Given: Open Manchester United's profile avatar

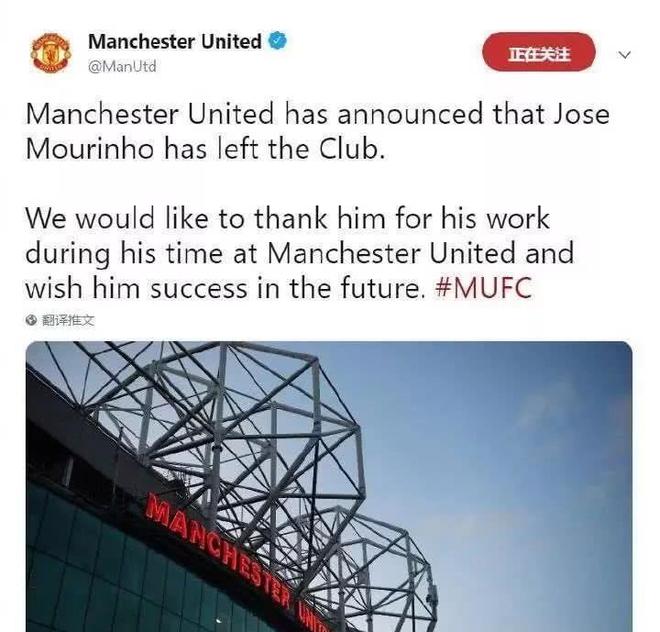Looking at the screenshot, I should pyautogui.click(x=50, y=53).
